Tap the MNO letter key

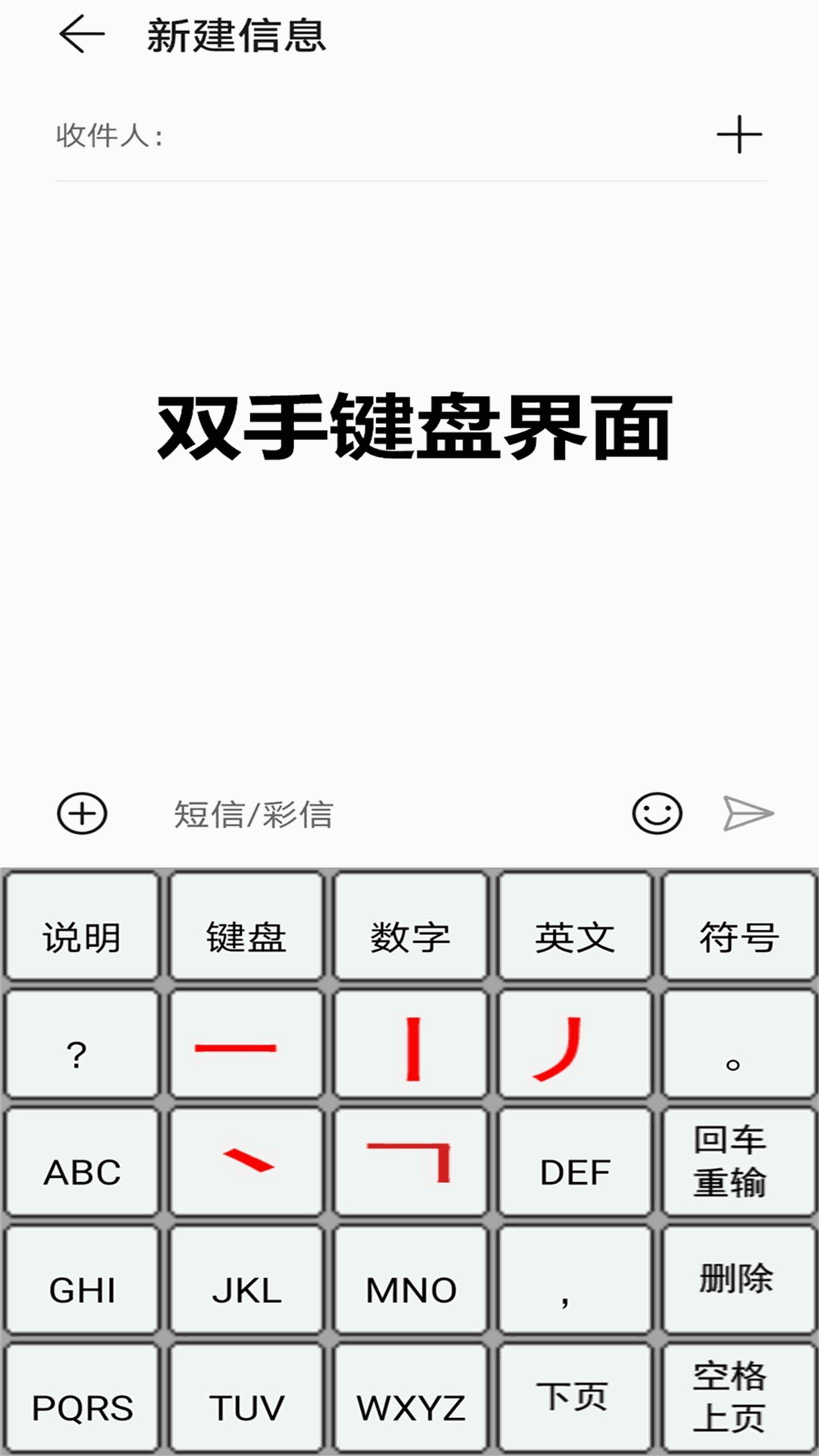(410, 1279)
